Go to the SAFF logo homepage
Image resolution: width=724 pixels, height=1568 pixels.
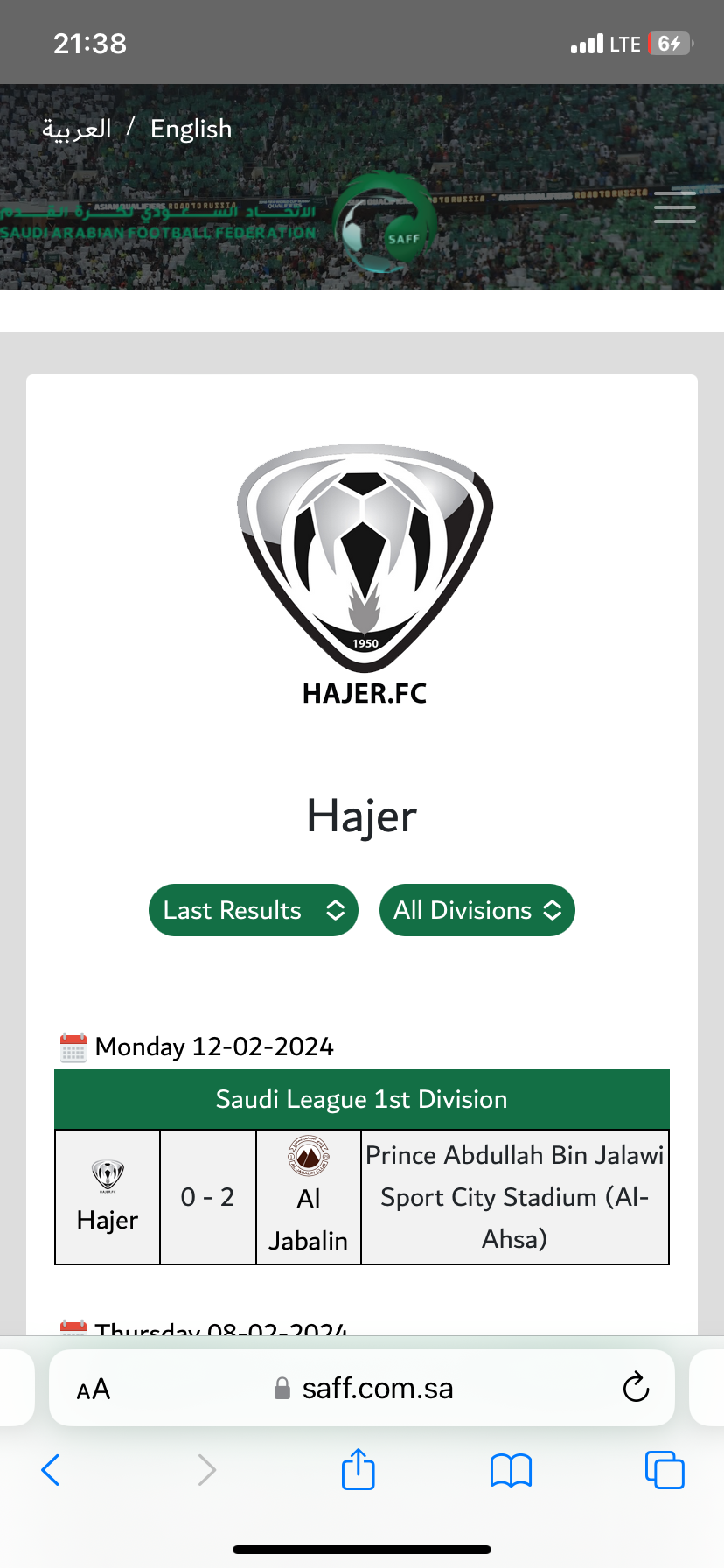pyautogui.click(x=384, y=223)
